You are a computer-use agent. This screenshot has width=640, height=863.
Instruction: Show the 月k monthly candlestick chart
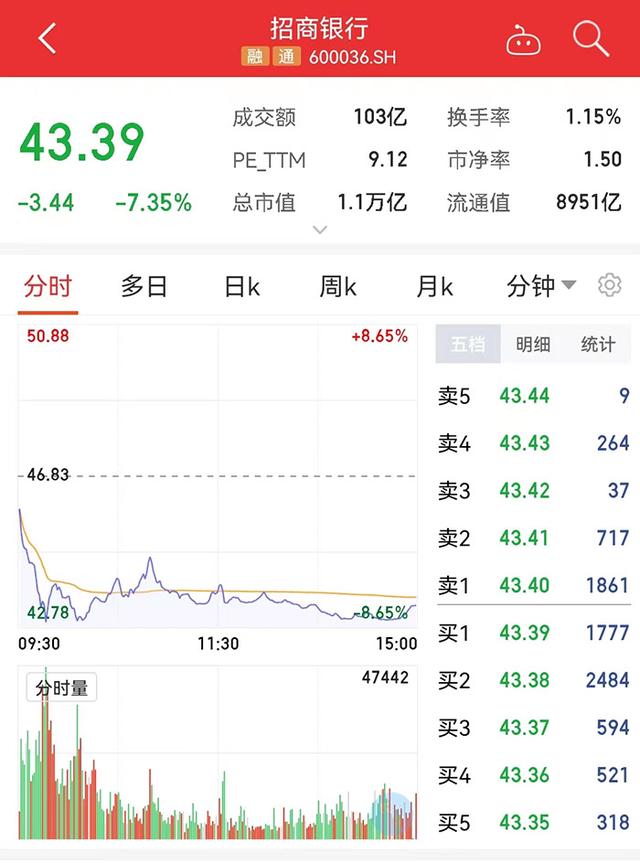click(434, 287)
